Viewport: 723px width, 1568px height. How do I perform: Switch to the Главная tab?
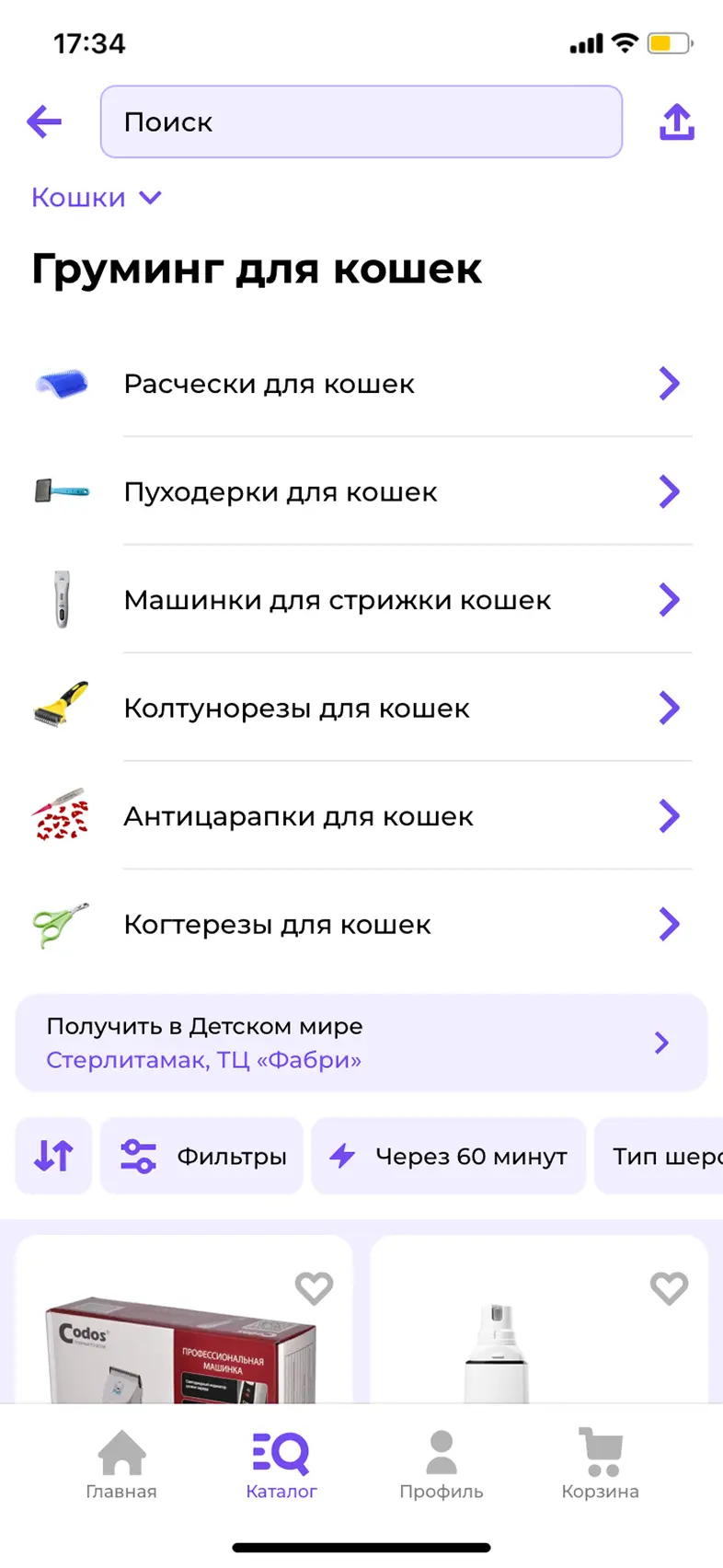[x=121, y=1465]
